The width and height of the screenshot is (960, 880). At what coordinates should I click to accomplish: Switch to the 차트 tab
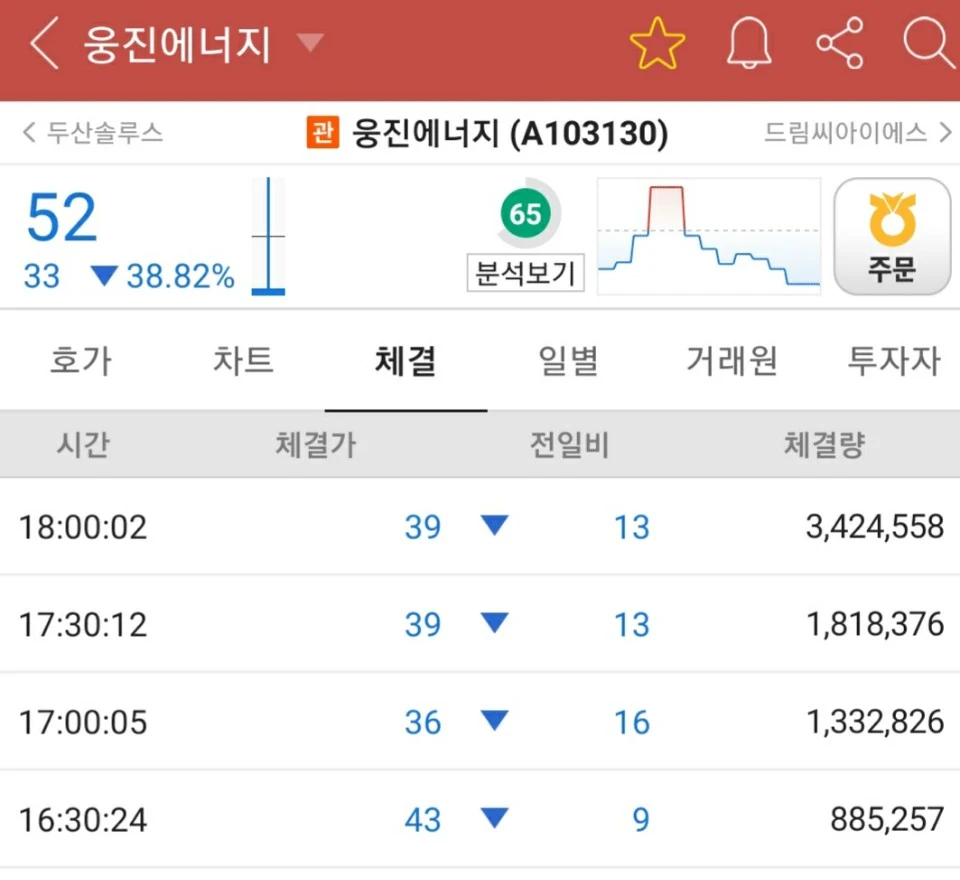tap(243, 361)
